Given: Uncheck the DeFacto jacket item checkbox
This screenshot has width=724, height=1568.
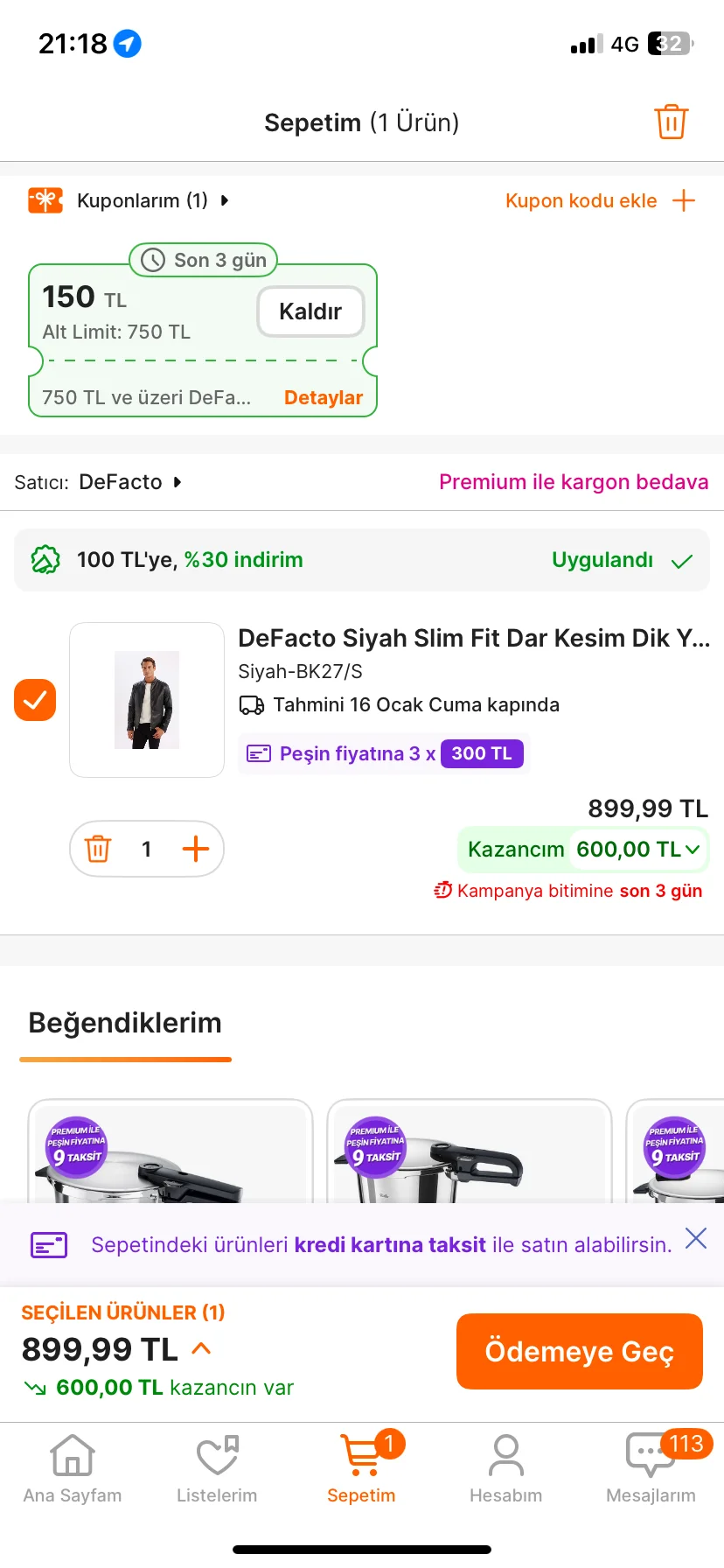Looking at the screenshot, I should click(35, 700).
